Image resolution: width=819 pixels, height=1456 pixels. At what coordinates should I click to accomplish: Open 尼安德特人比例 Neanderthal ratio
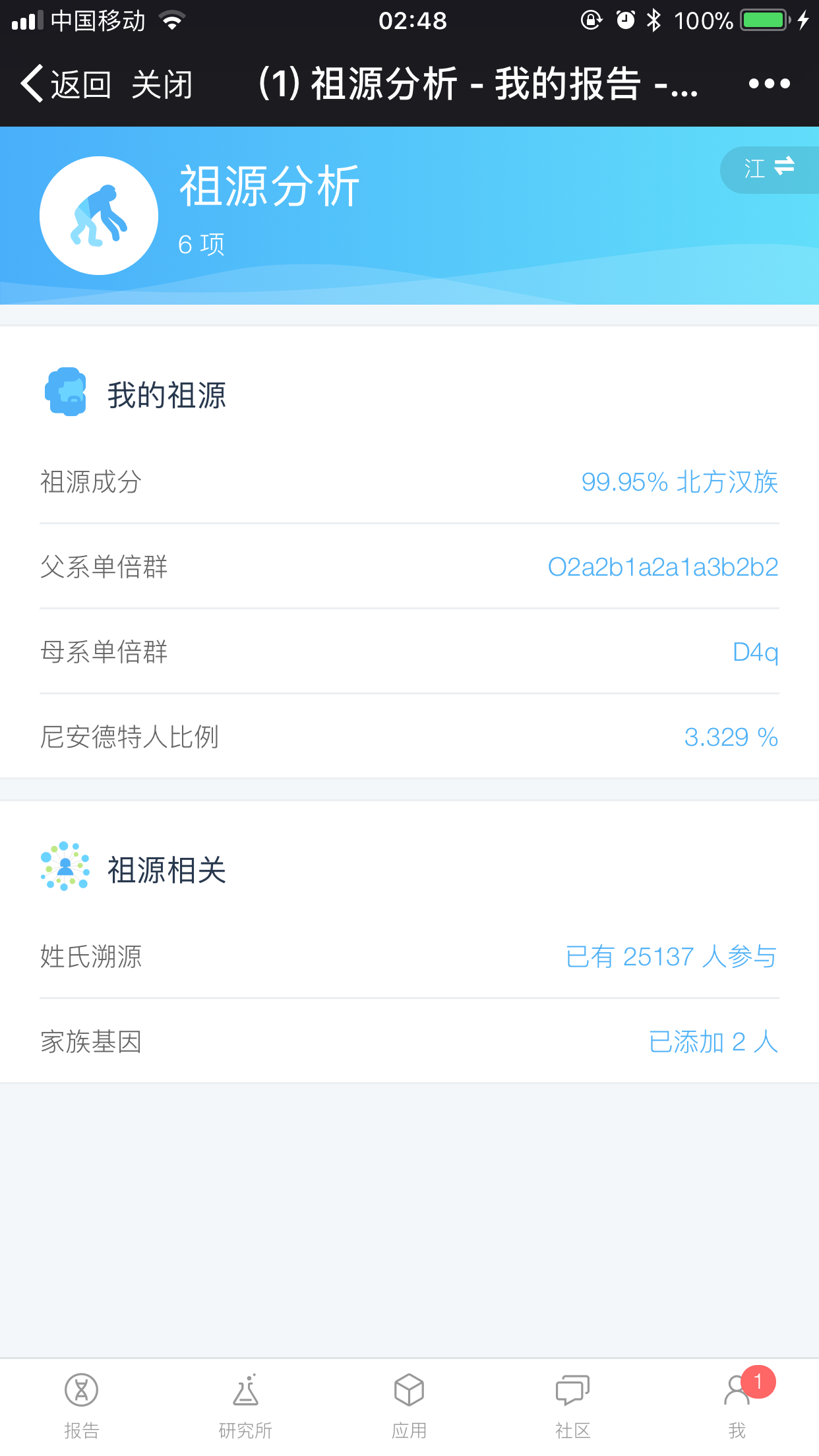pyautogui.click(x=409, y=737)
